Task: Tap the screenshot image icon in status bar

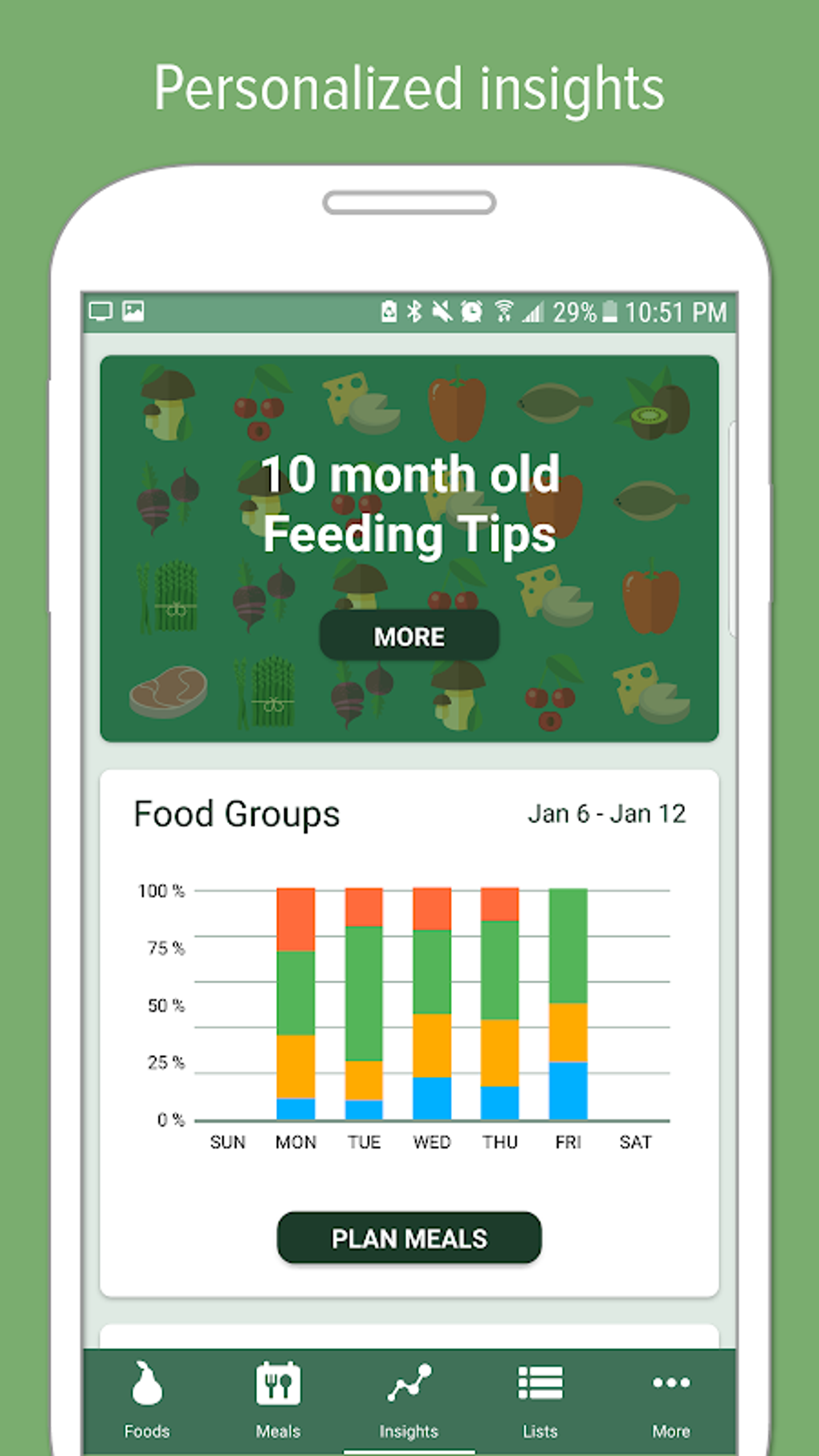Action: (133, 311)
